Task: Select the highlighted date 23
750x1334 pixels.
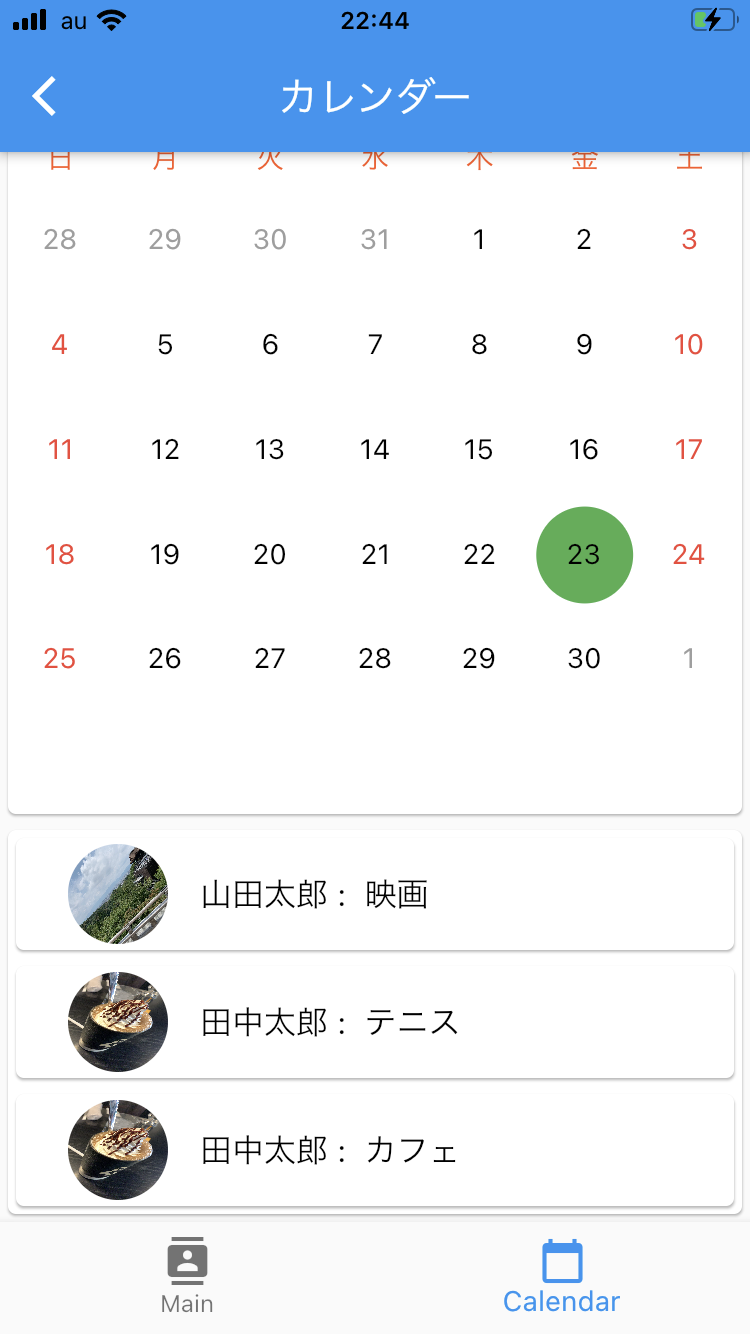Action: click(x=584, y=554)
